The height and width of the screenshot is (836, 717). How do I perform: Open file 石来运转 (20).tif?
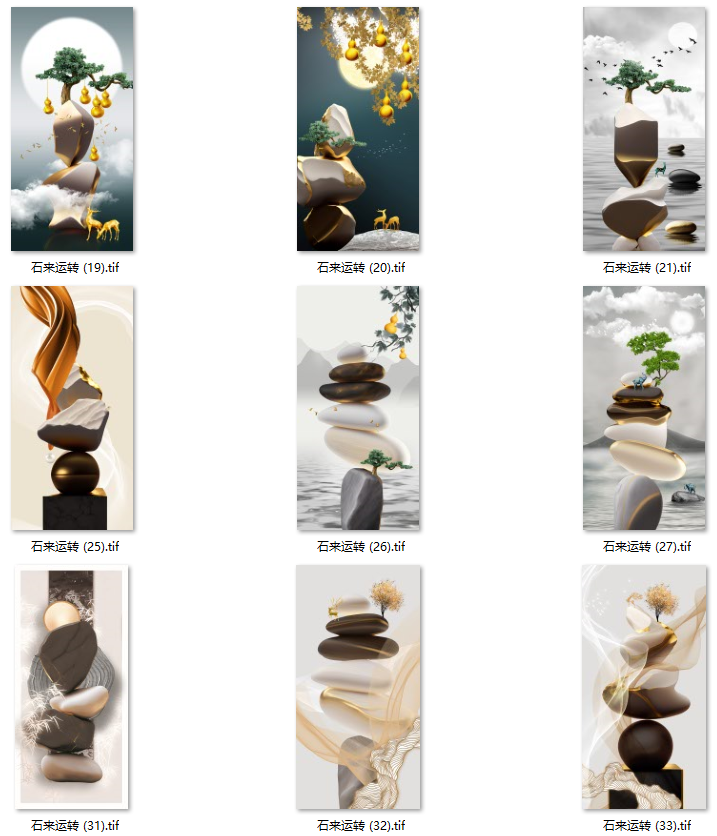pos(358,129)
